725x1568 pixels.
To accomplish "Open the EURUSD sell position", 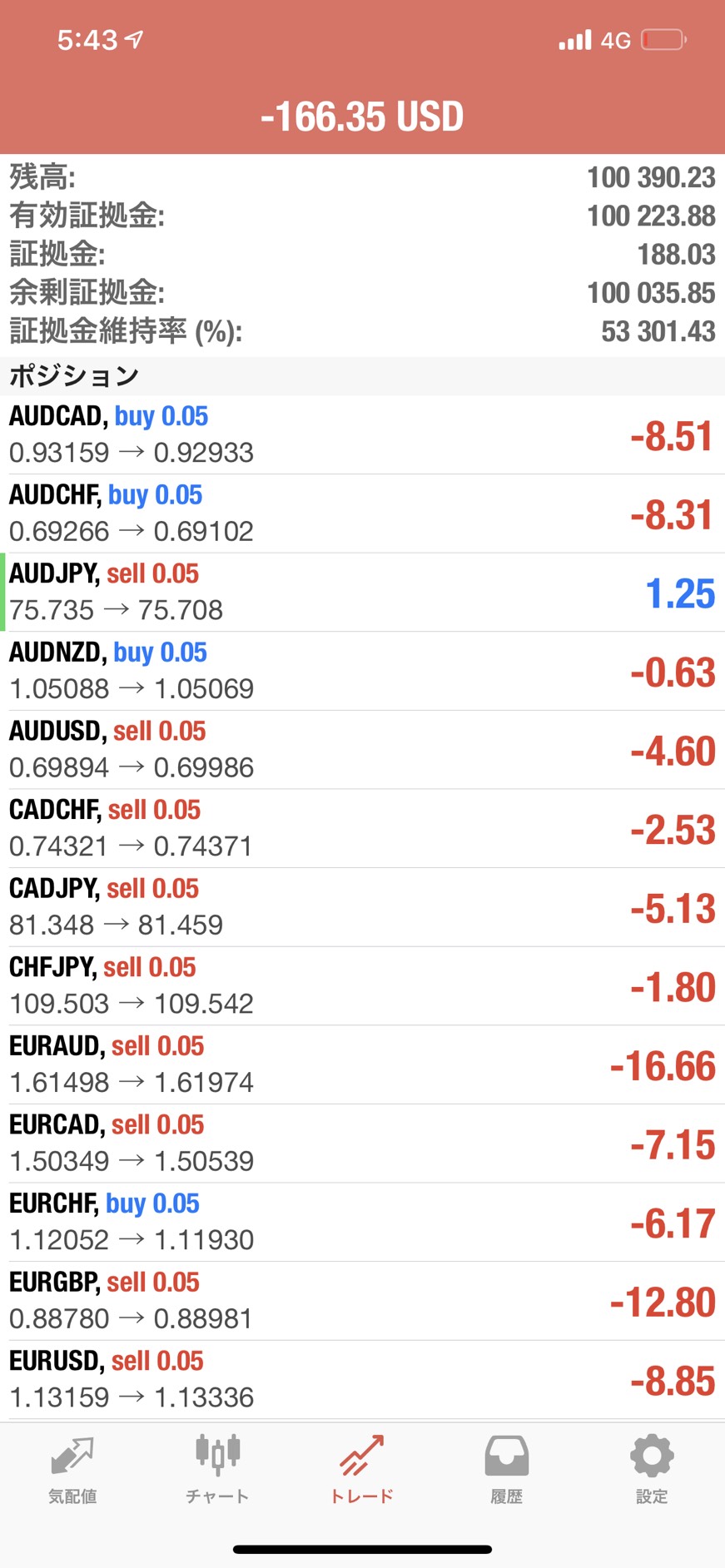I will pyautogui.click(x=362, y=1380).
